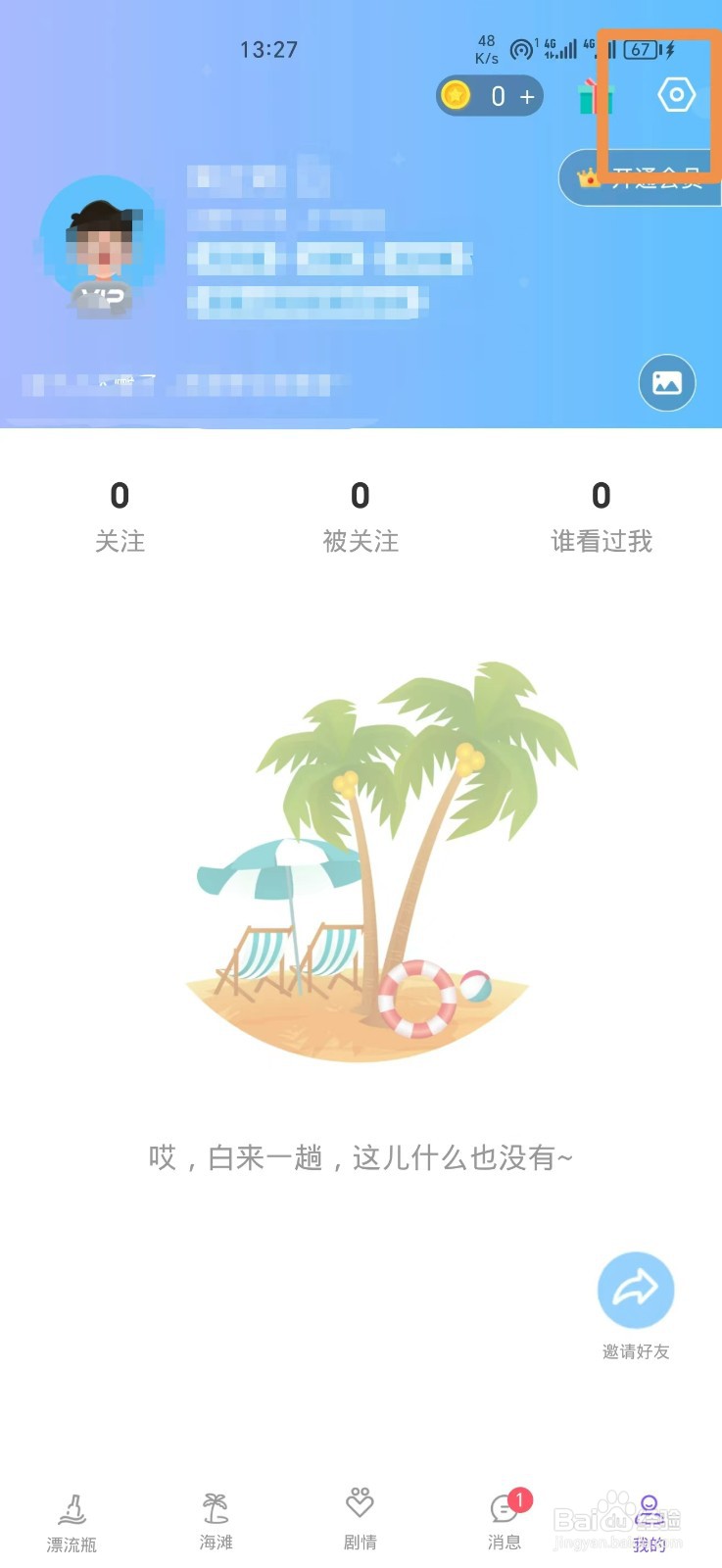Tap the messages (消息) bubble icon
722x1568 pixels.
[503, 1509]
